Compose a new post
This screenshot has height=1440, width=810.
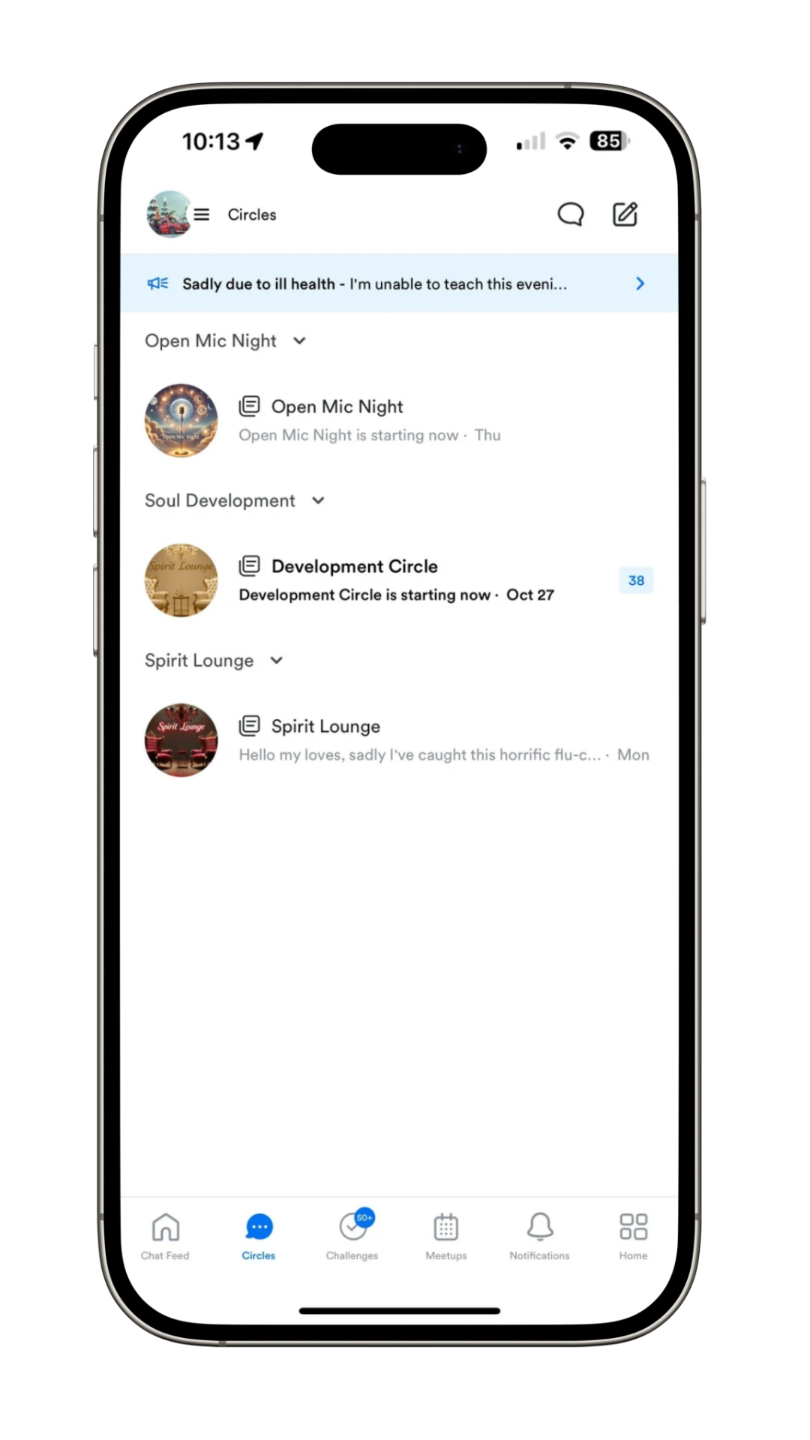tap(625, 214)
